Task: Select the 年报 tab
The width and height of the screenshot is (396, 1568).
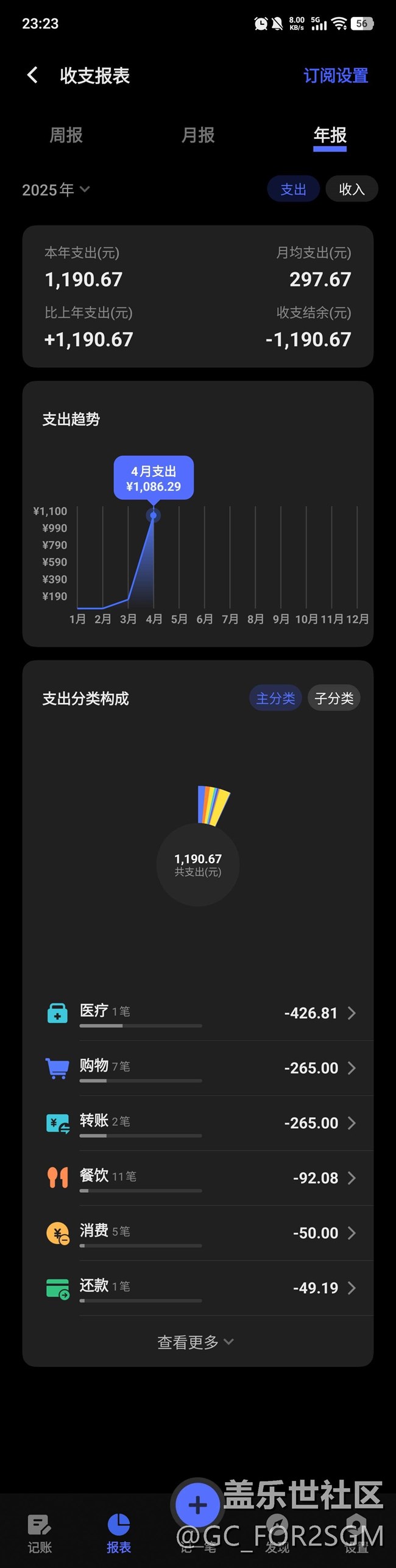Action: point(330,135)
